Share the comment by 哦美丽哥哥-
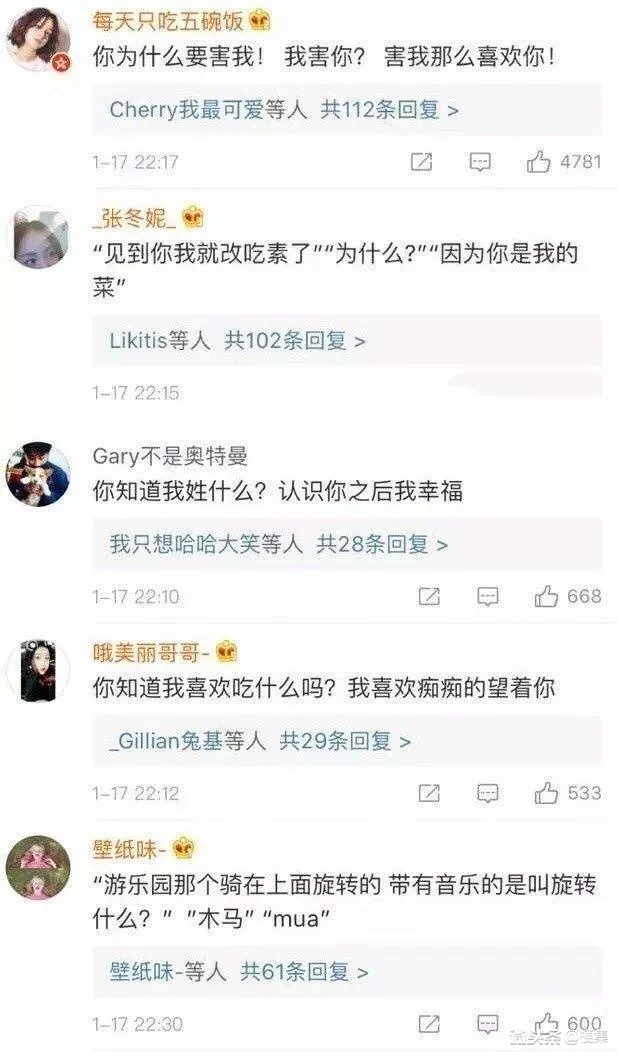Viewport: 617px width, 1052px height. (429, 794)
